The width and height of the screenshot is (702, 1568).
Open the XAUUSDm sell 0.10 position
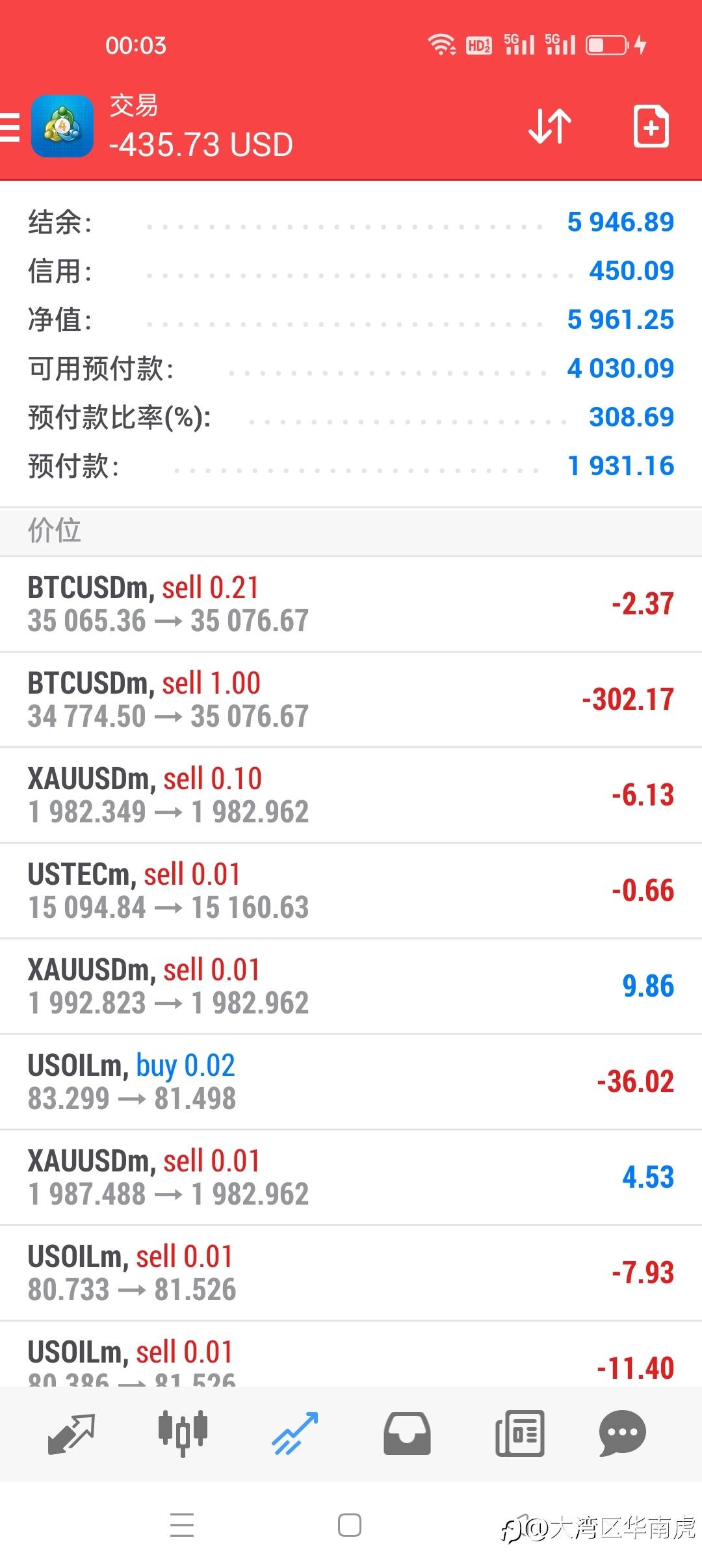[x=351, y=795]
